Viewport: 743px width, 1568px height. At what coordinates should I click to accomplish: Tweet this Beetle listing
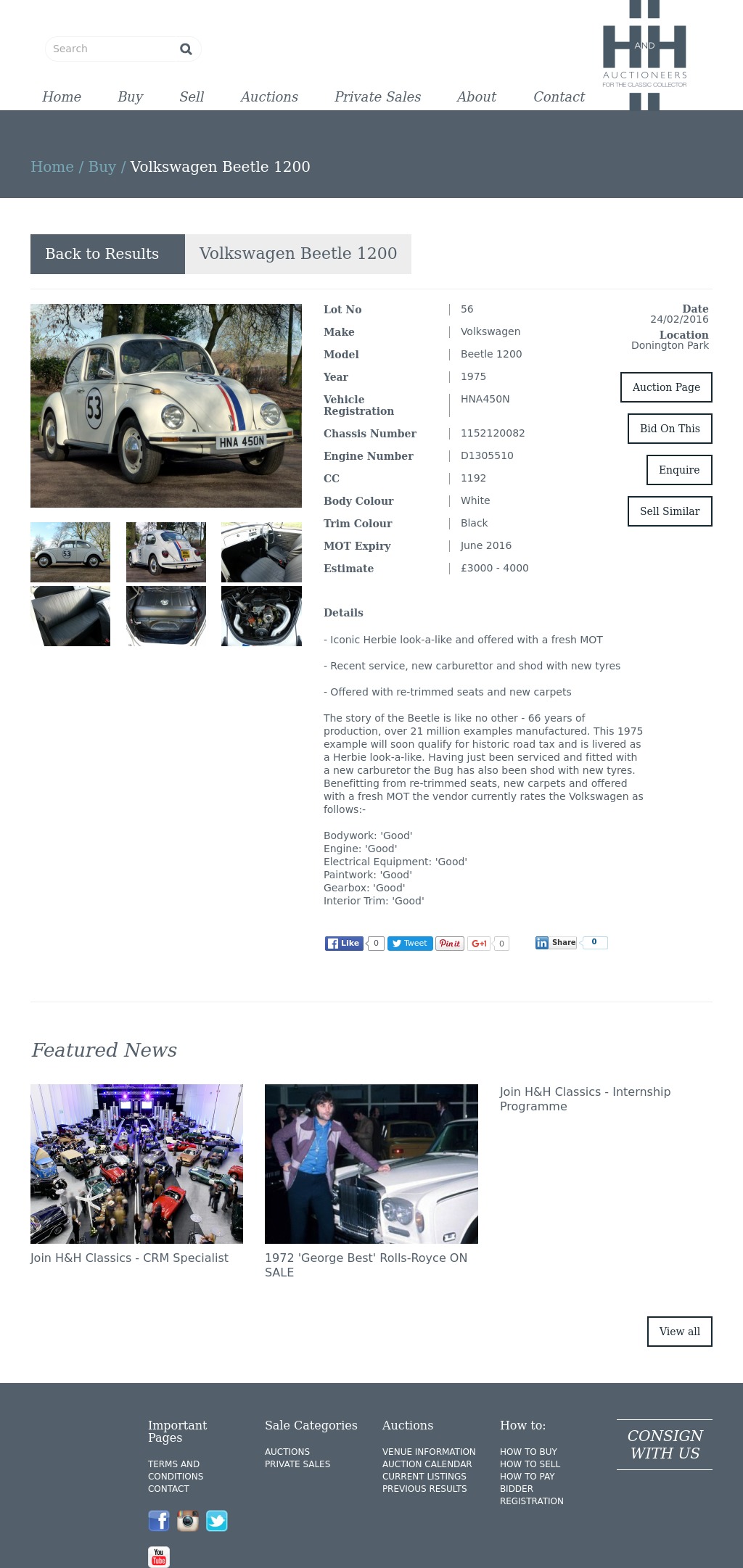(x=410, y=944)
